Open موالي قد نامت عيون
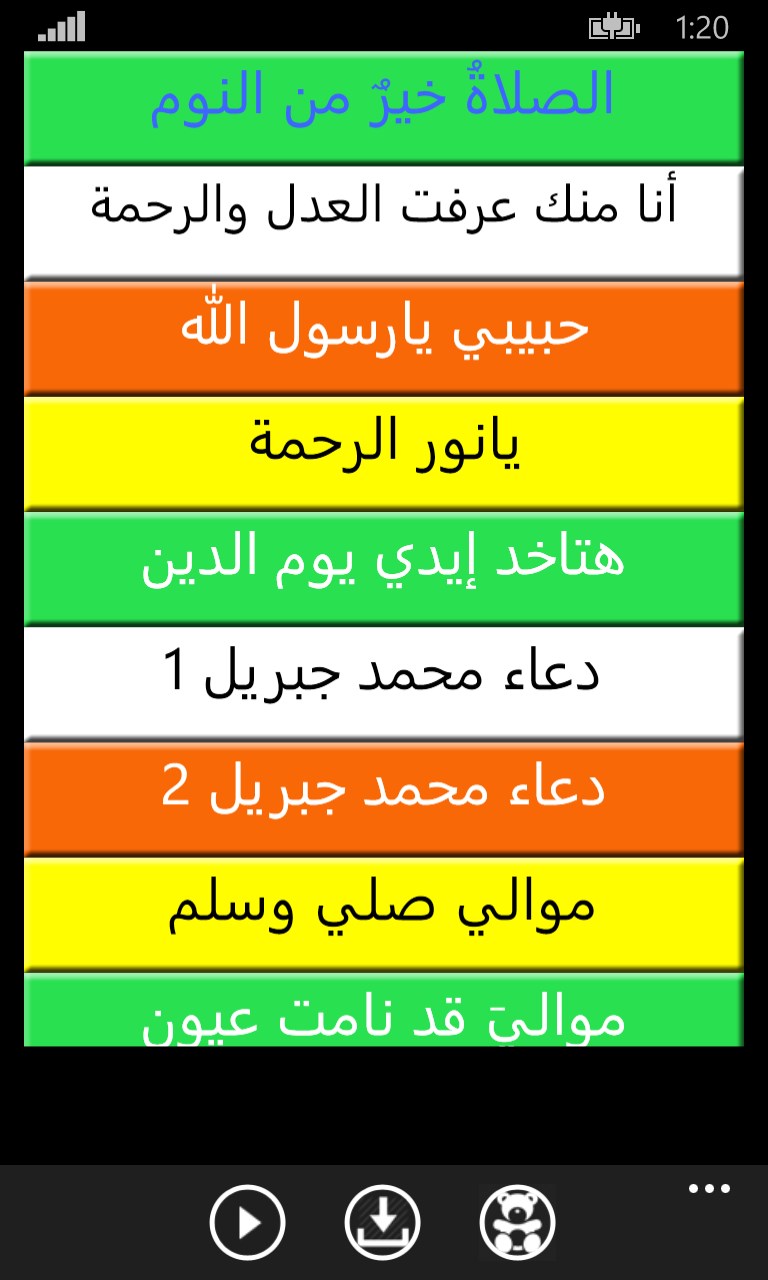Screen dimensions: 768x1280 384,1010
